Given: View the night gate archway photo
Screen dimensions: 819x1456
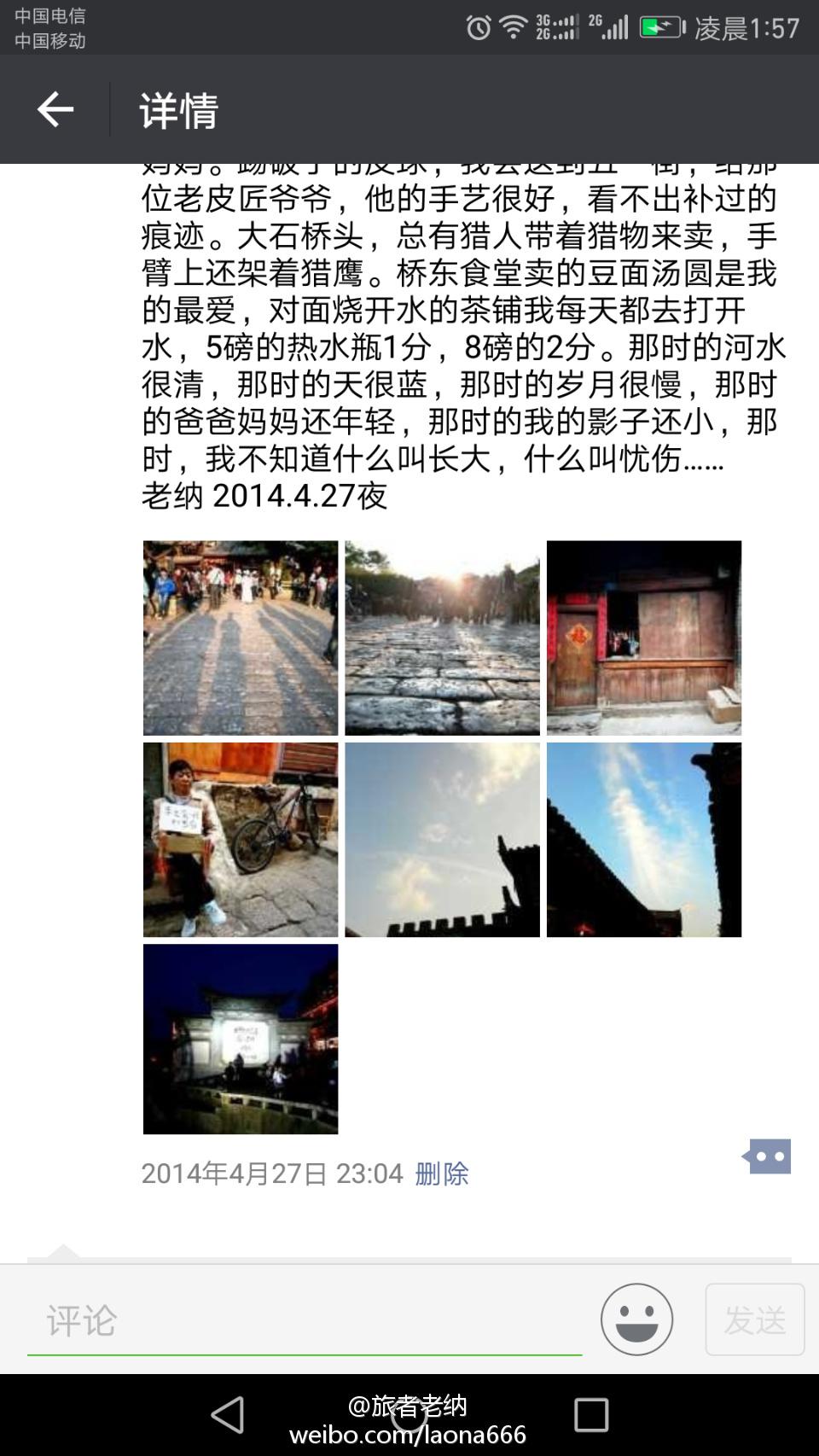Looking at the screenshot, I should coord(241,1039).
